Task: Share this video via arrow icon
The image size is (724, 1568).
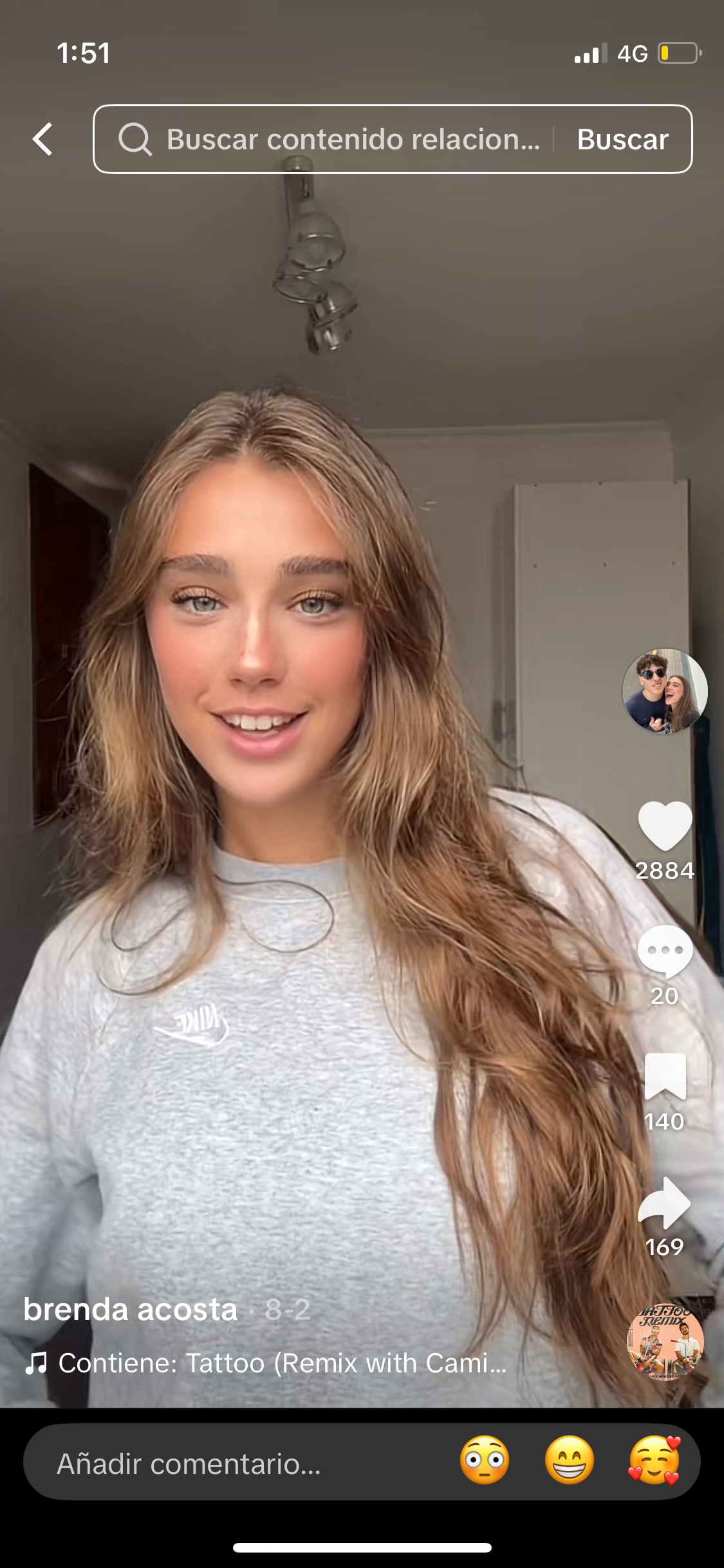Action: (664, 1202)
